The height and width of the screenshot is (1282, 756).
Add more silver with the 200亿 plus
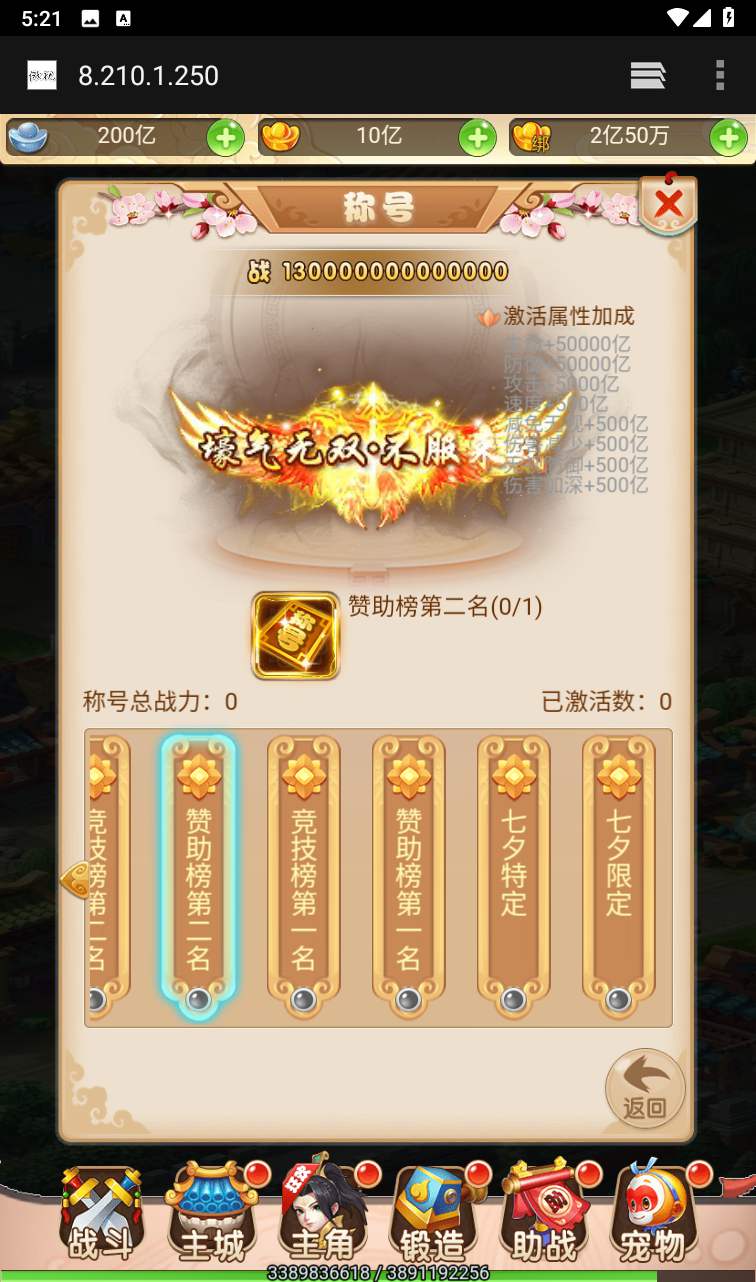[225, 137]
